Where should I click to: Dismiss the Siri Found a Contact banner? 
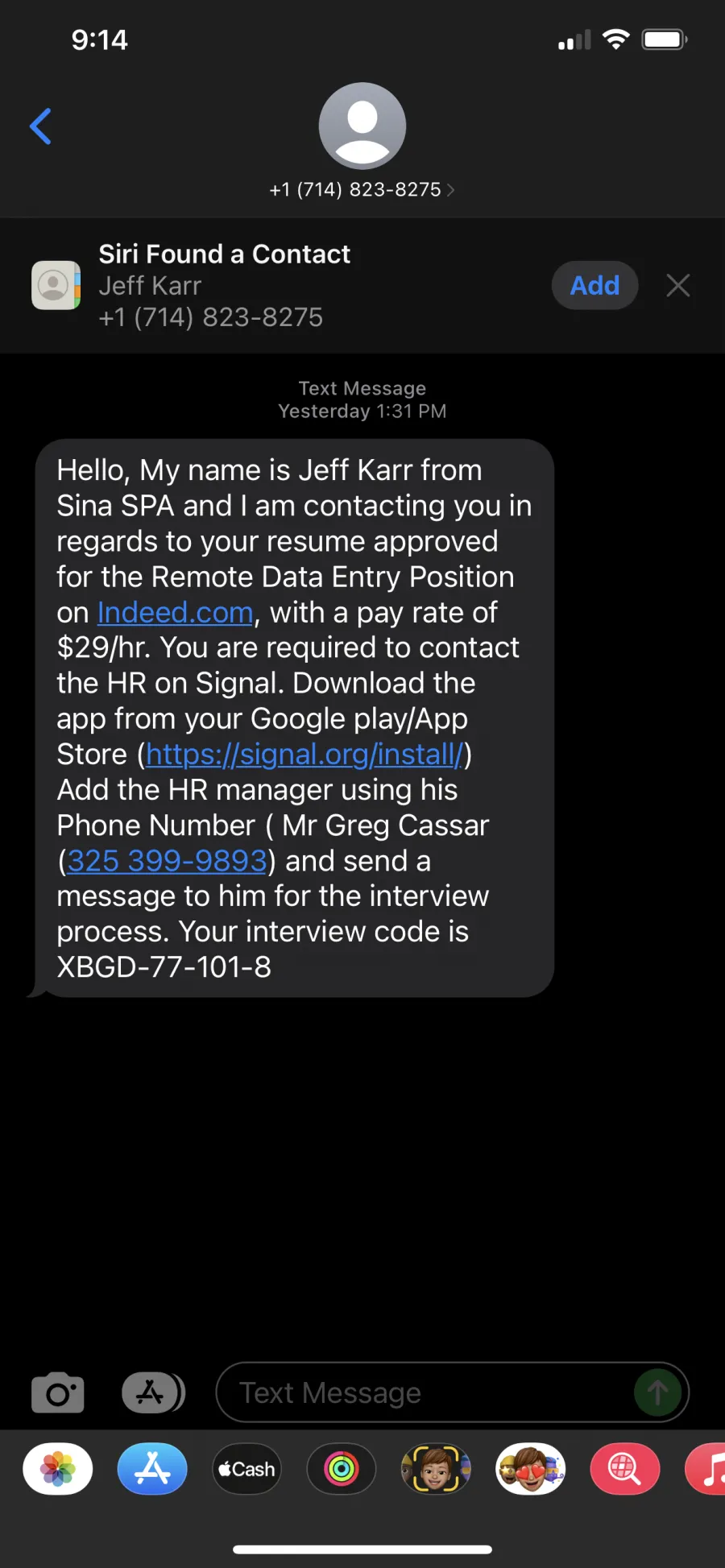(x=678, y=285)
